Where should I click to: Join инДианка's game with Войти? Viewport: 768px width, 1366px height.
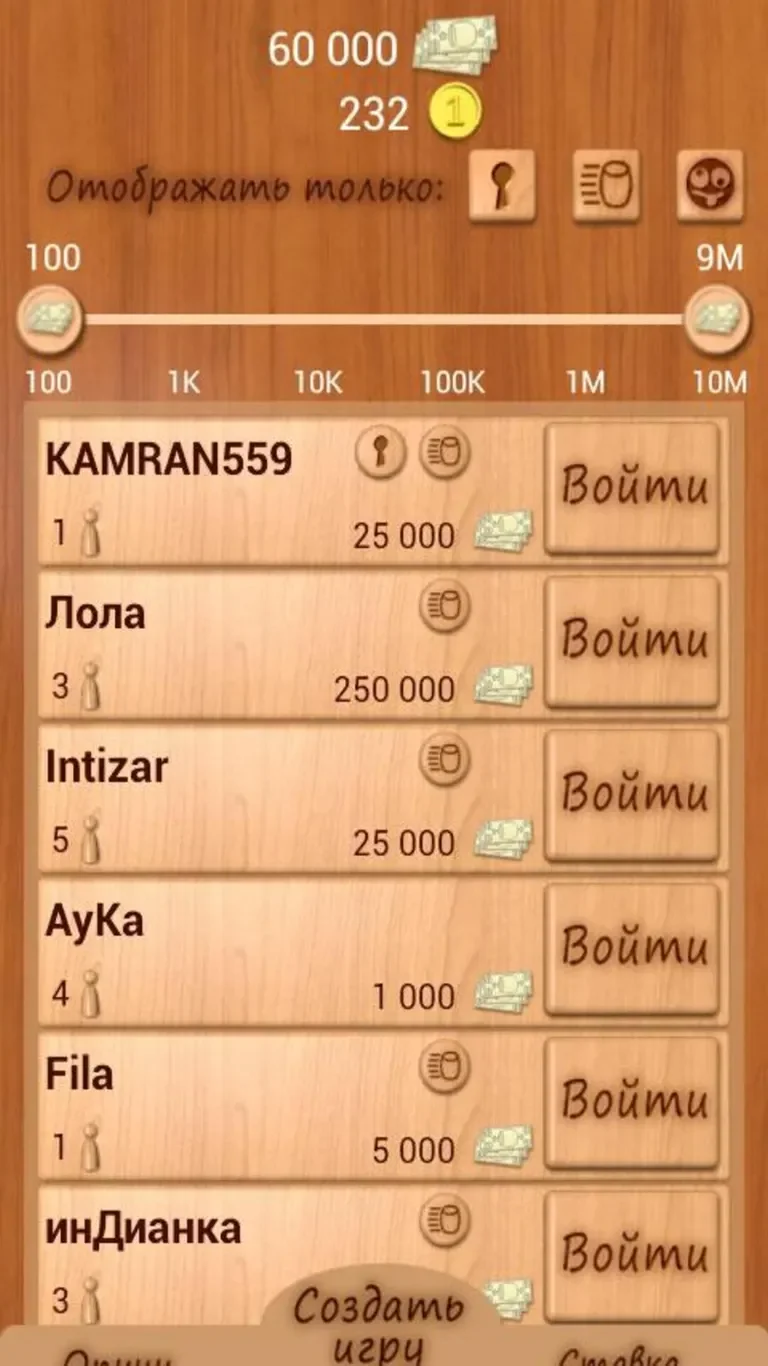[x=633, y=1256]
